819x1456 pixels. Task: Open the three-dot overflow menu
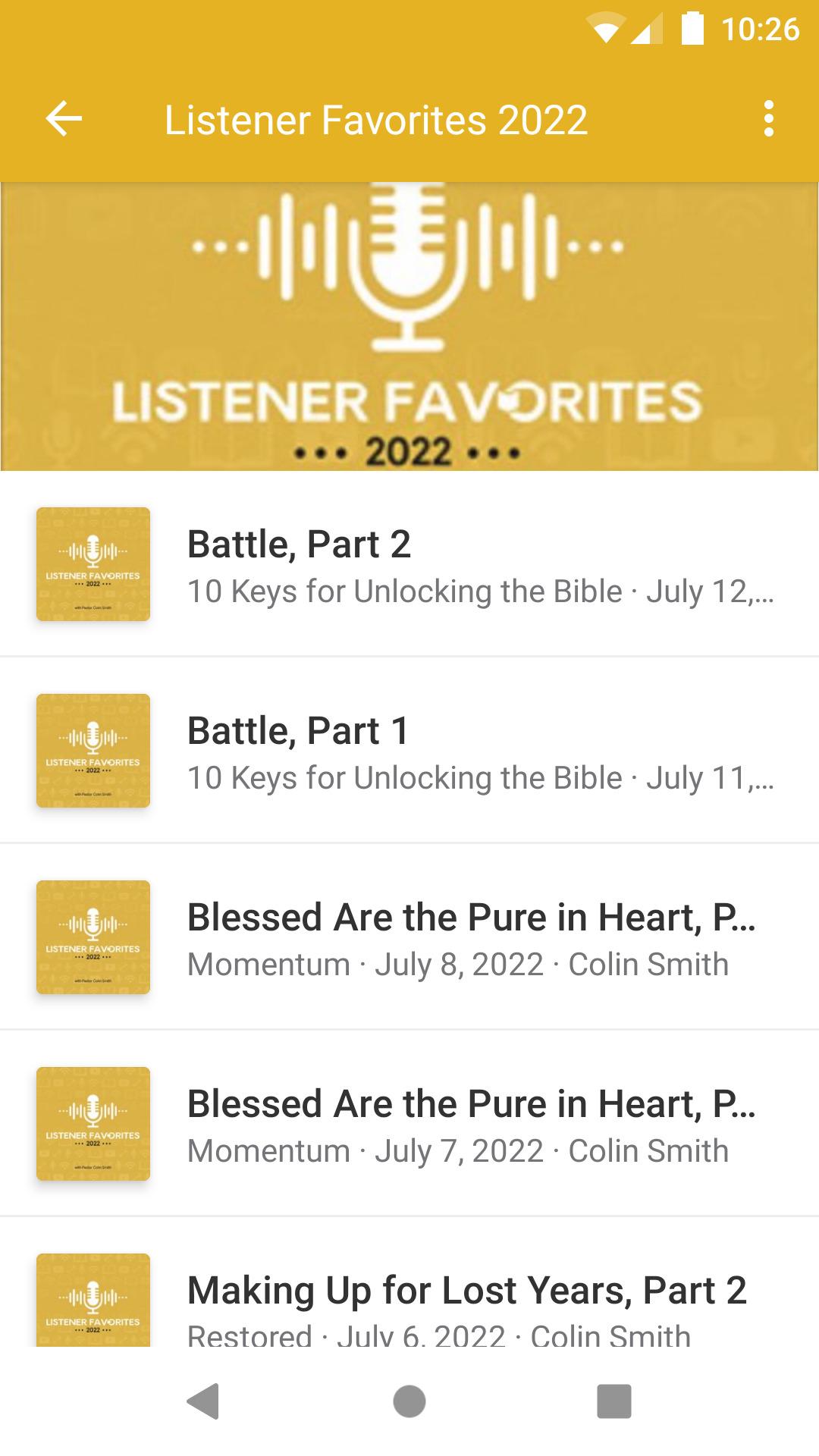coord(768,119)
